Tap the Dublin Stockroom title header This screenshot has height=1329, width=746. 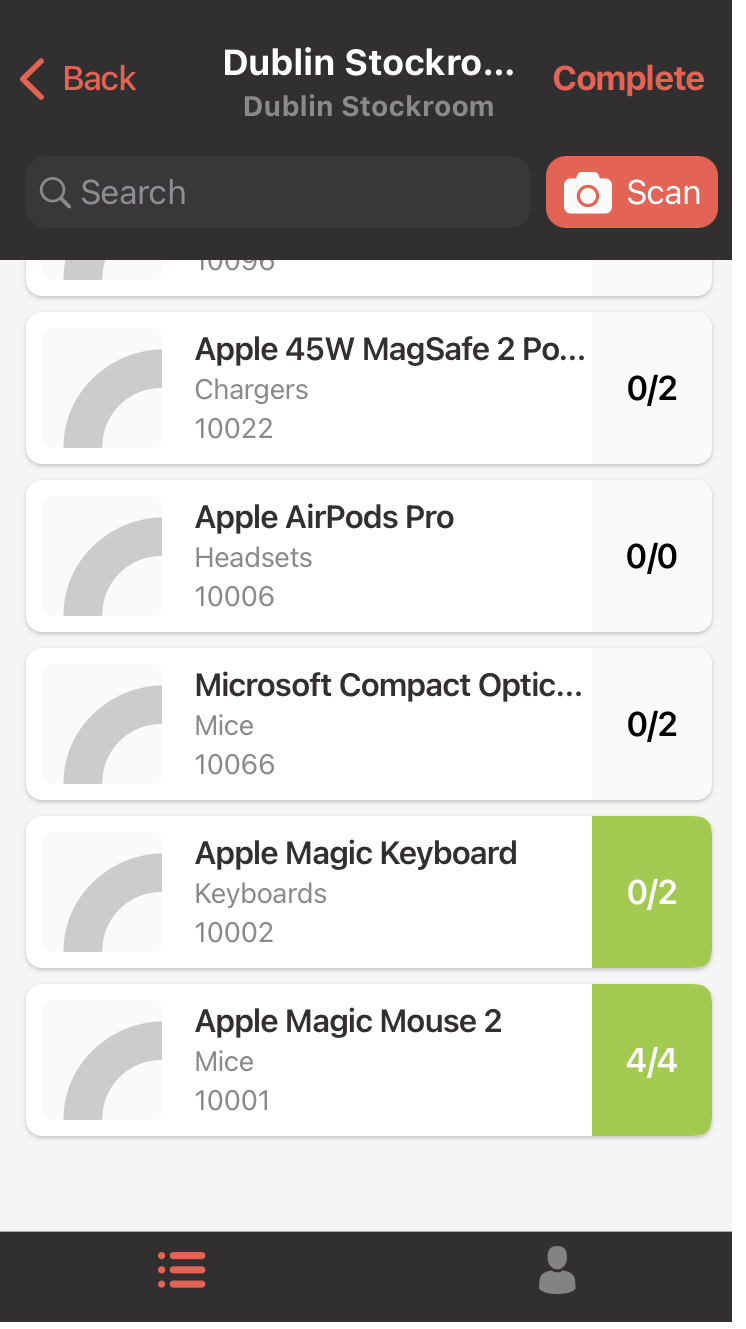click(x=369, y=78)
